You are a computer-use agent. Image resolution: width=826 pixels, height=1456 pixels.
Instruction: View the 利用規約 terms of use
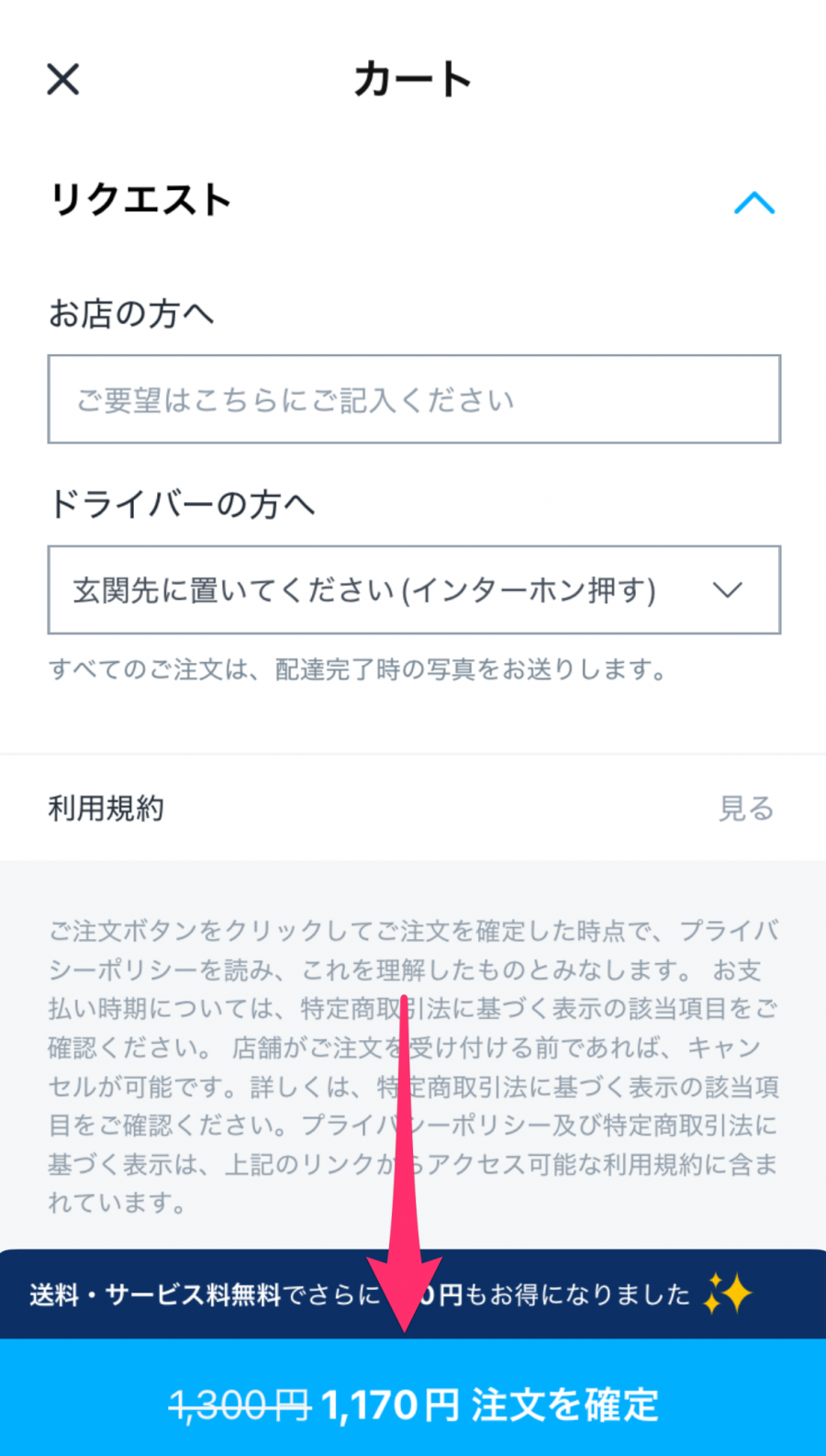[745, 809]
